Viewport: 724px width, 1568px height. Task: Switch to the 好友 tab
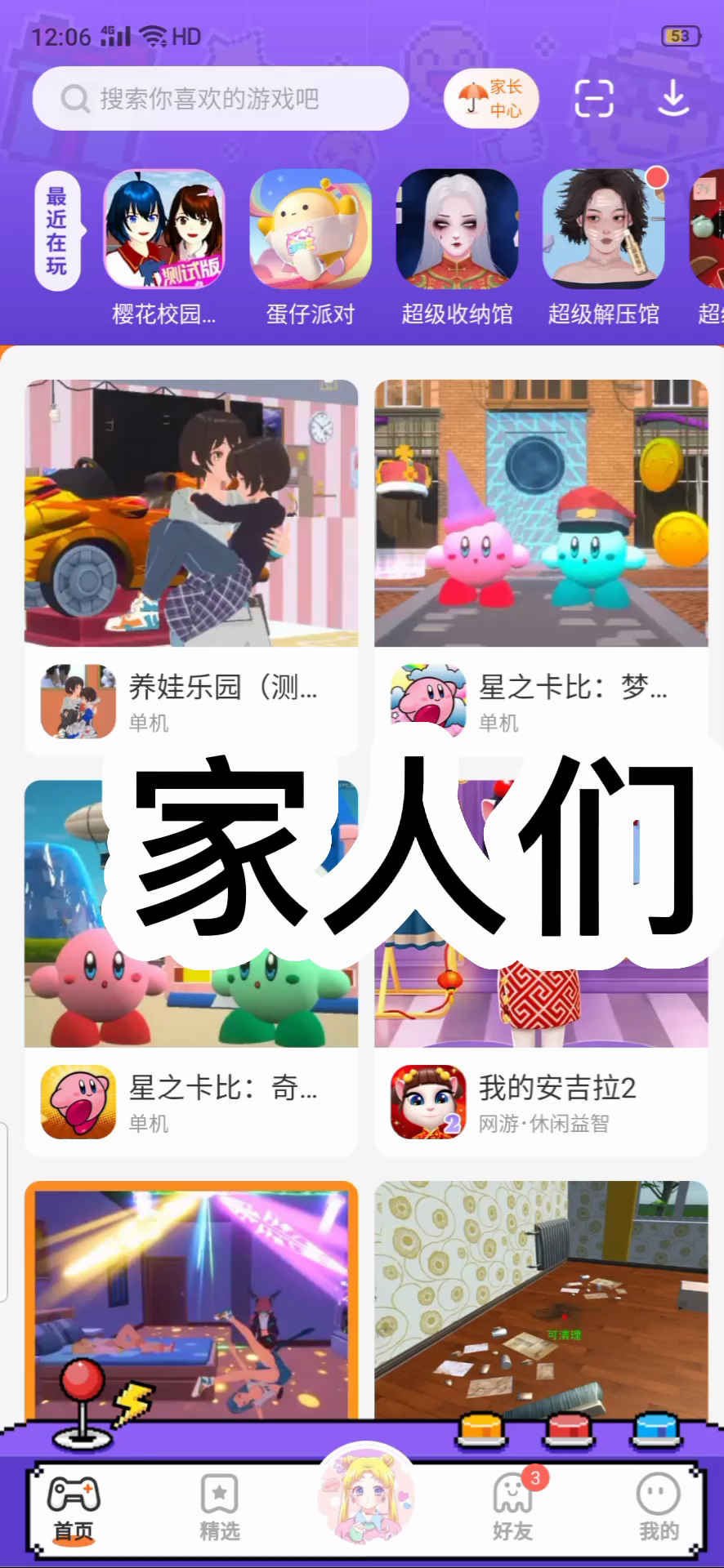click(512, 1508)
